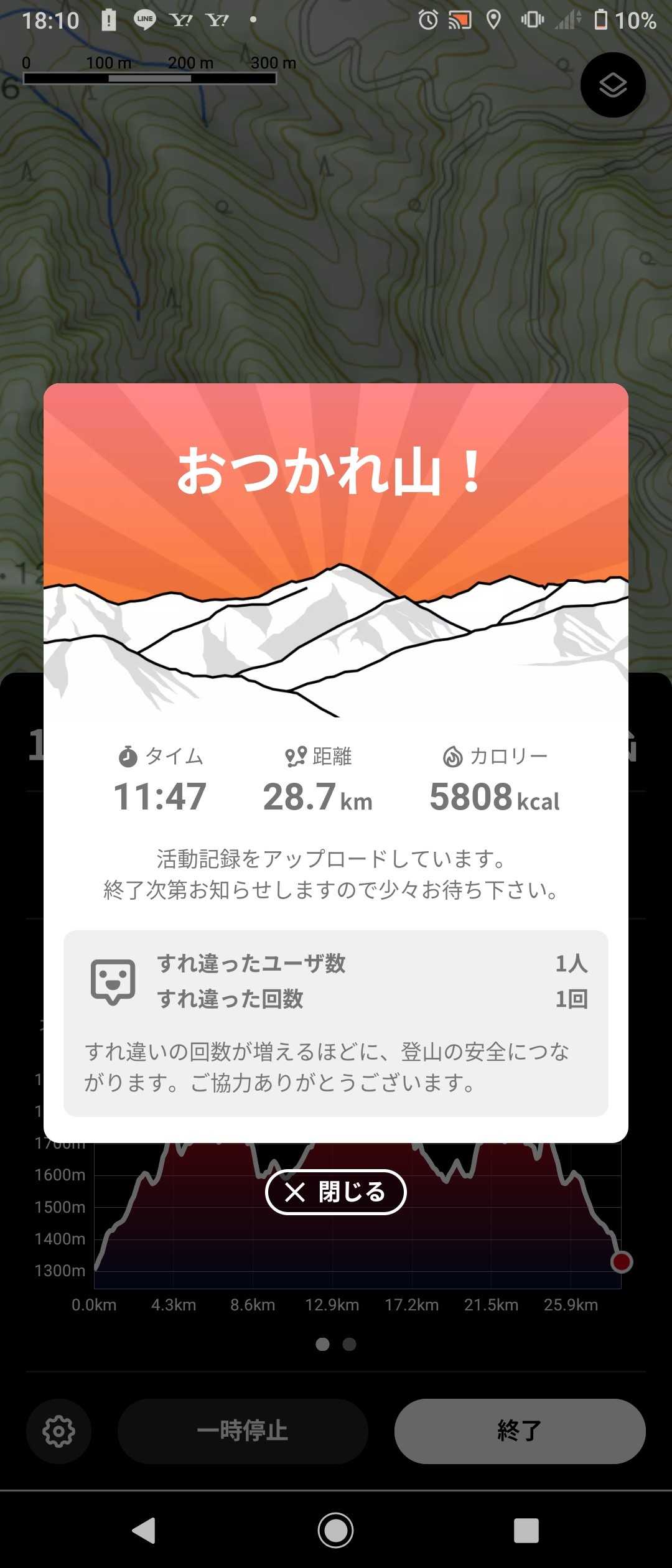Tap the 一時停止 pause button
Screen dimensions: 672x1568
(242, 1431)
